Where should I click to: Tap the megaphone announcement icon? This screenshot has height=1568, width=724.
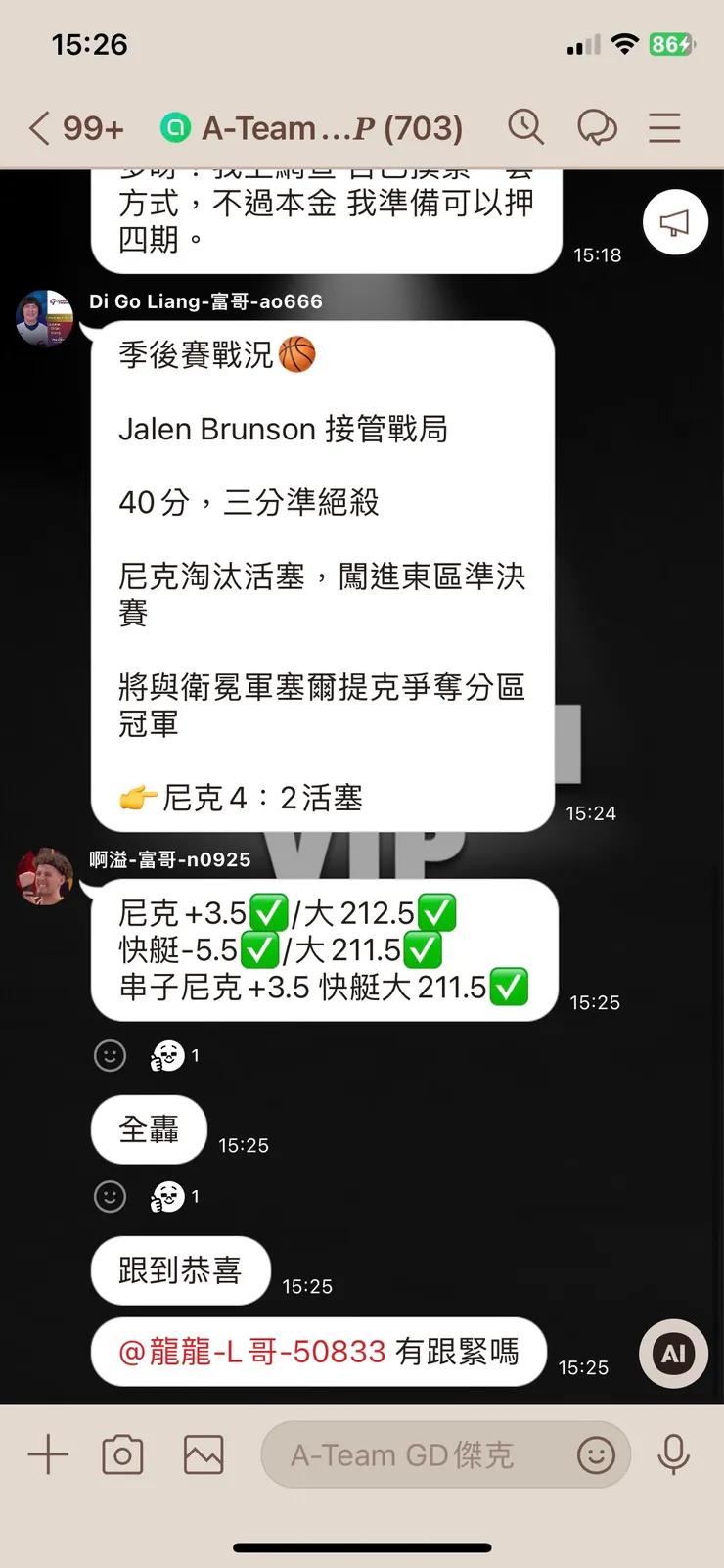click(674, 222)
